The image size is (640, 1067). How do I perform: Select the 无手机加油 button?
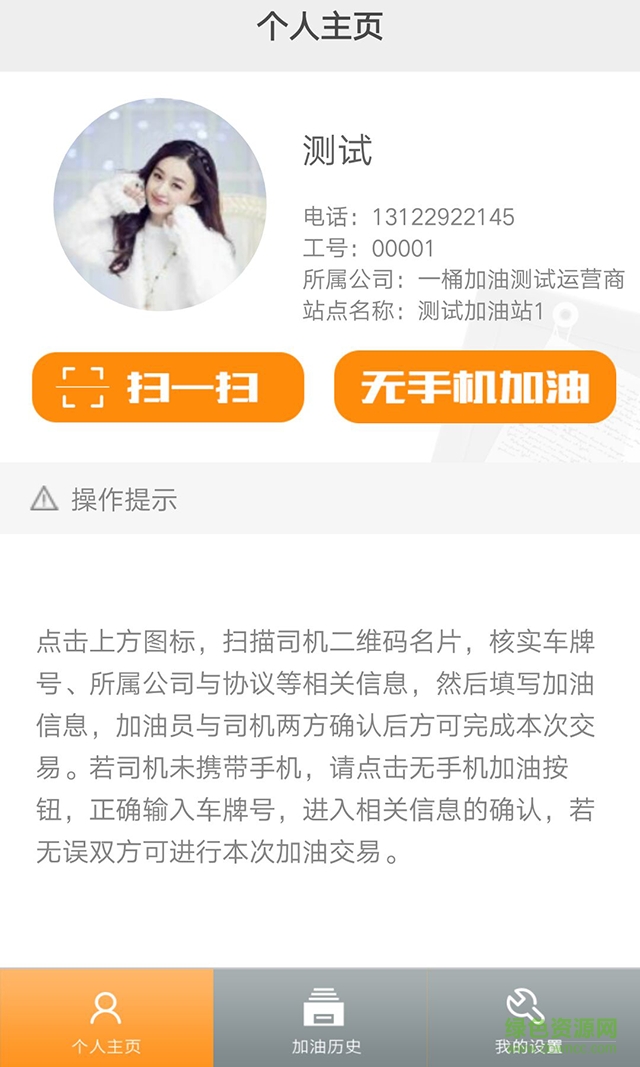coord(475,387)
